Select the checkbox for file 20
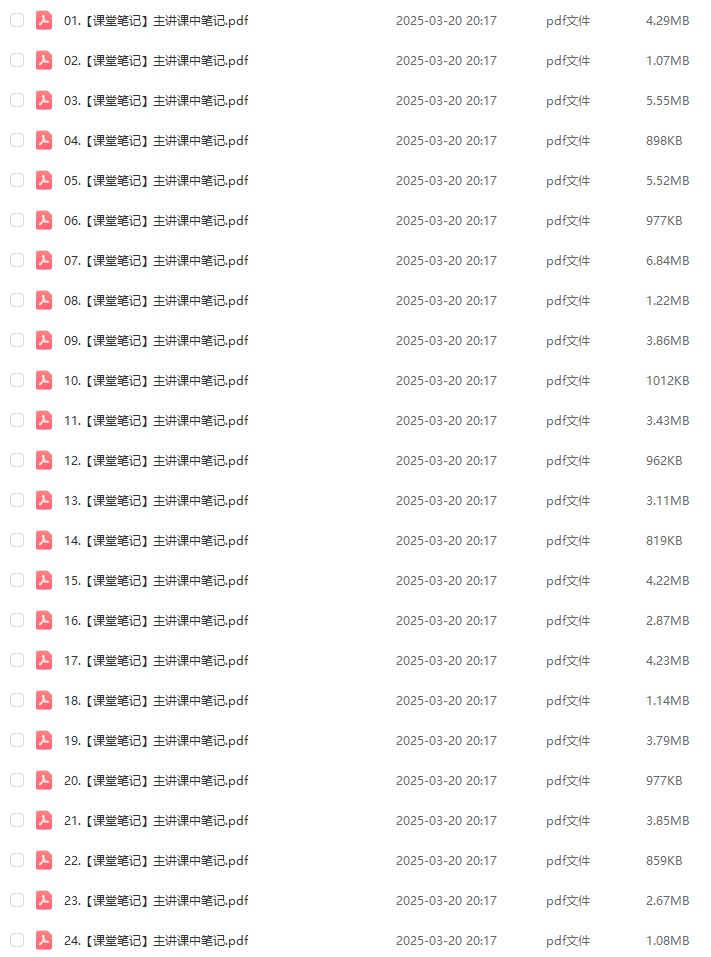Screen dimensions: 711x957 17,780
